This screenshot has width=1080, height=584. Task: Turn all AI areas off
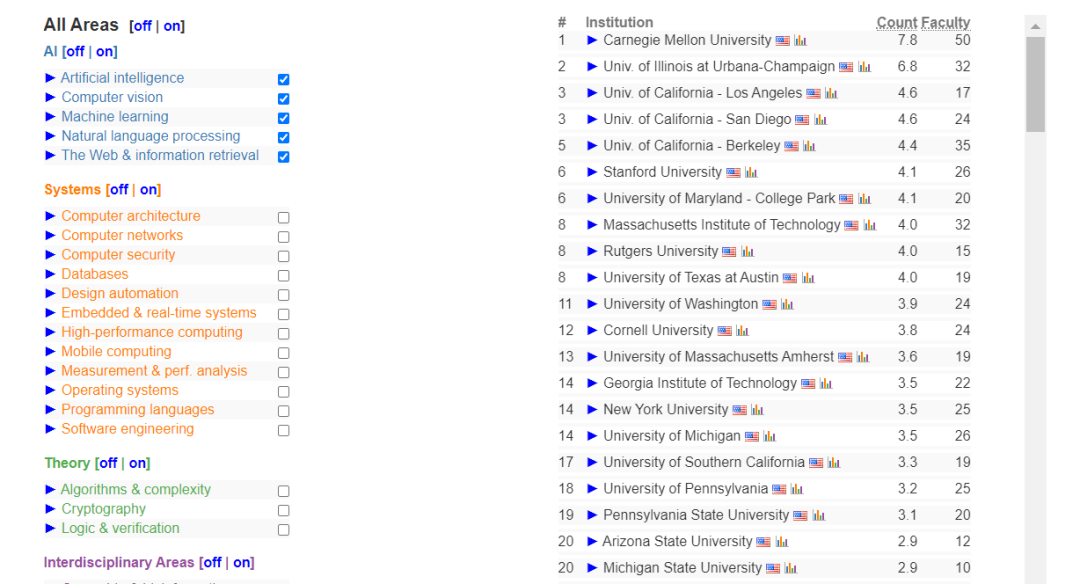coord(74,52)
